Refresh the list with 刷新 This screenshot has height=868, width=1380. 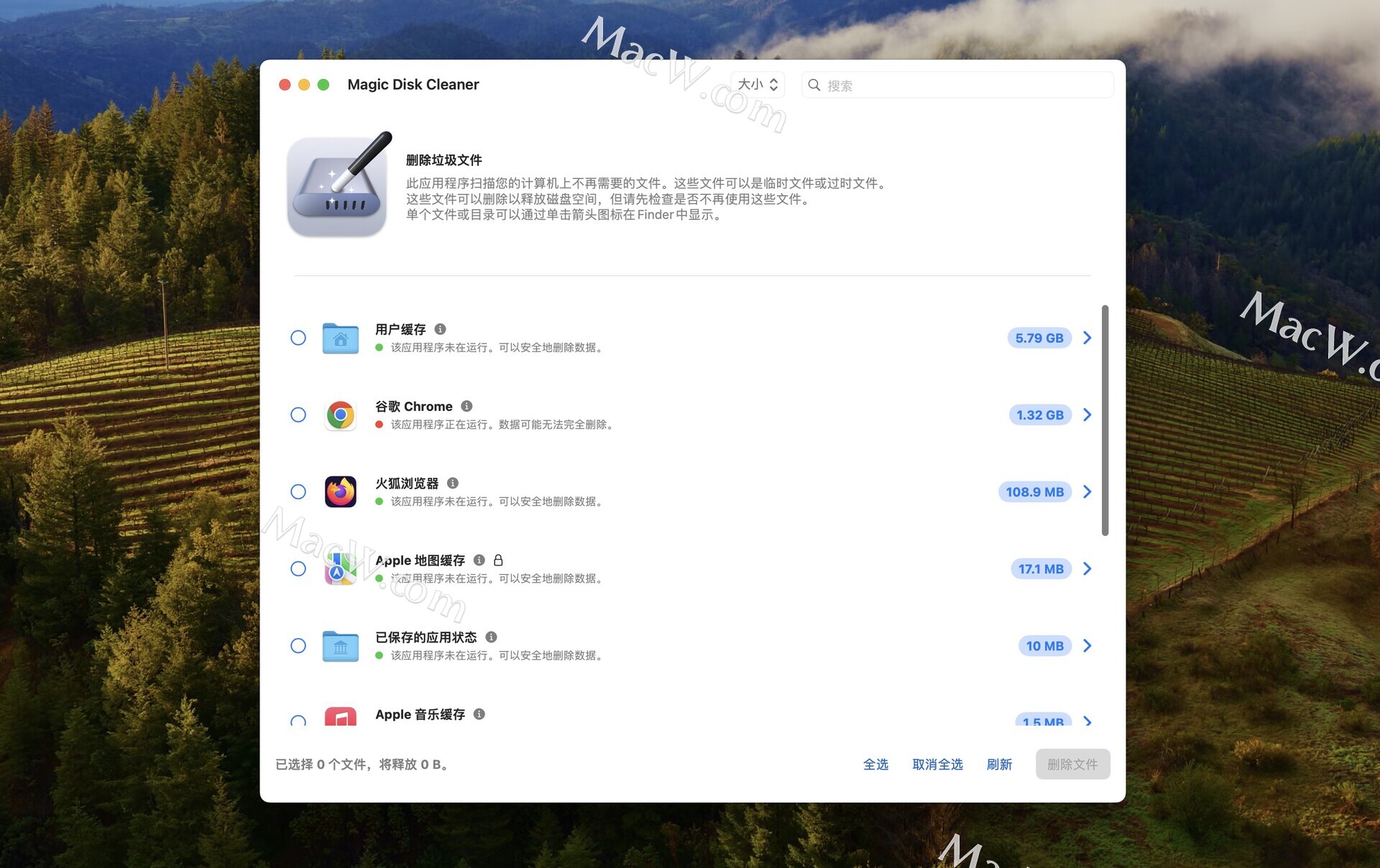click(x=999, y=765)
